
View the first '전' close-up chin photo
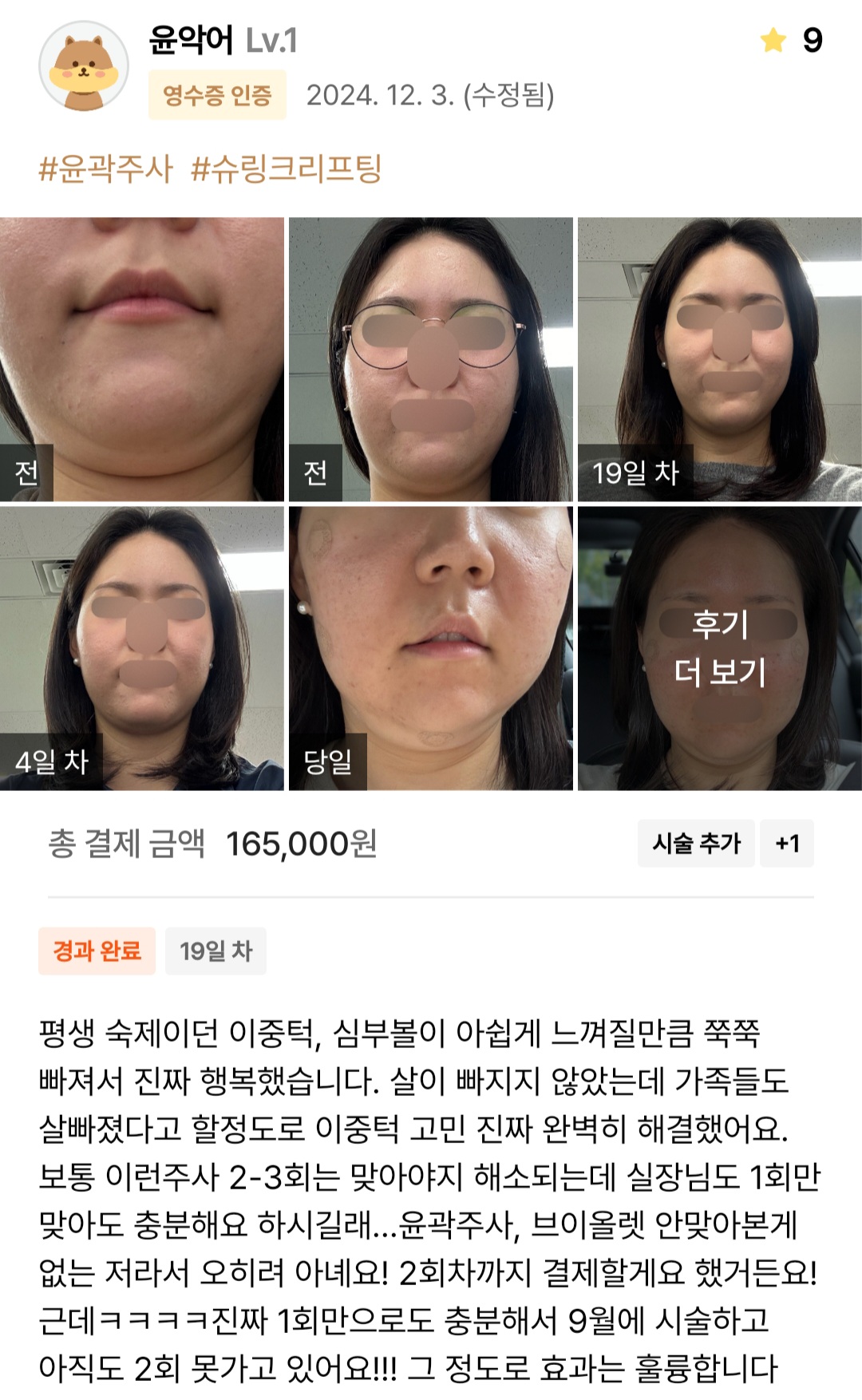(x=142, y=359)
